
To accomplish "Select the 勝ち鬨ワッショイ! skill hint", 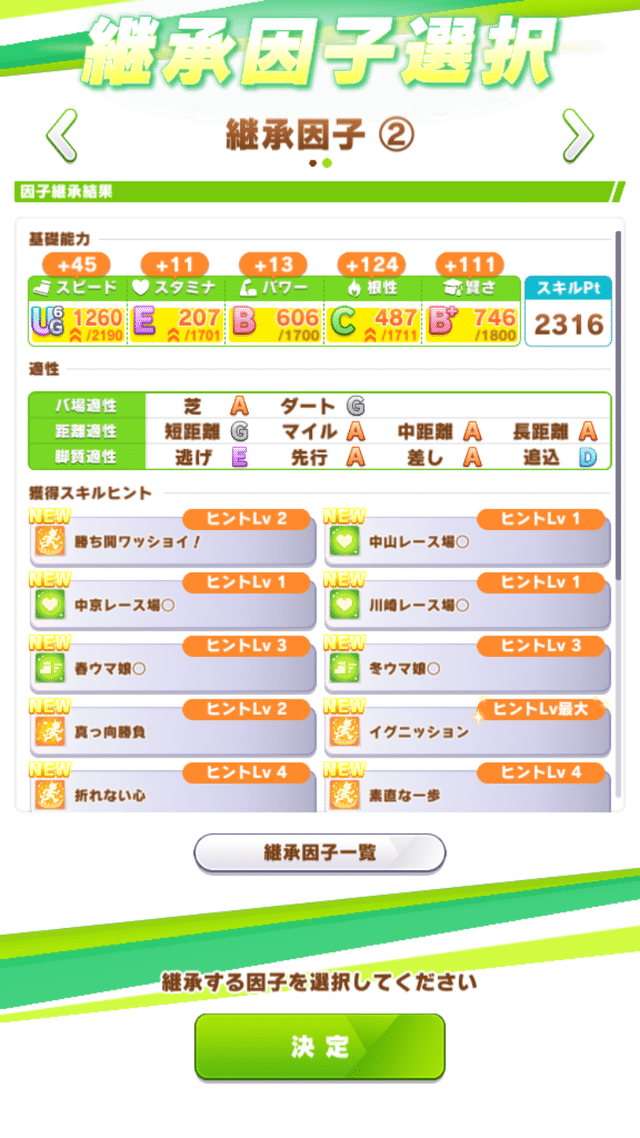I will pos(173,543).
